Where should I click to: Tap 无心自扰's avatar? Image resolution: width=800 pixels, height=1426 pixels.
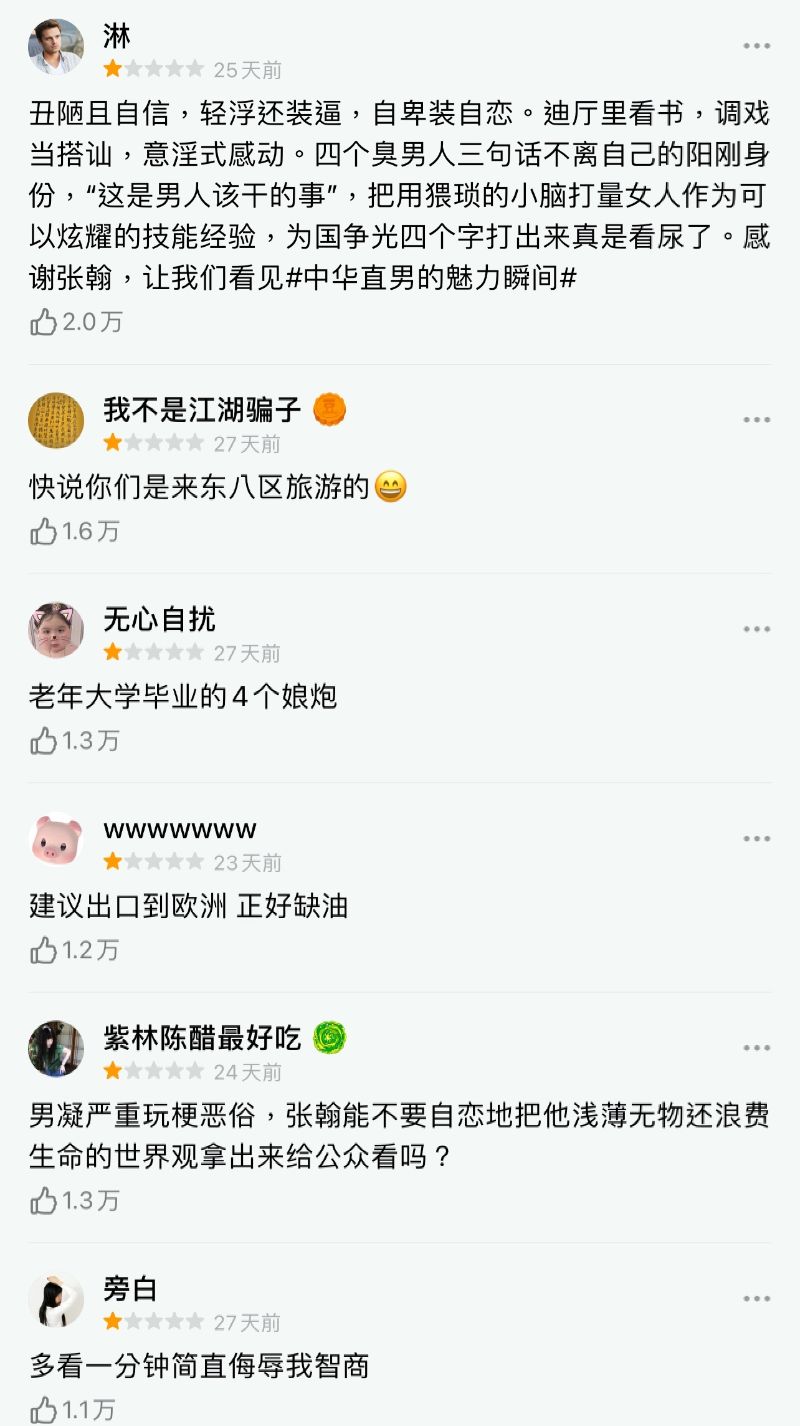coord(56,630)
